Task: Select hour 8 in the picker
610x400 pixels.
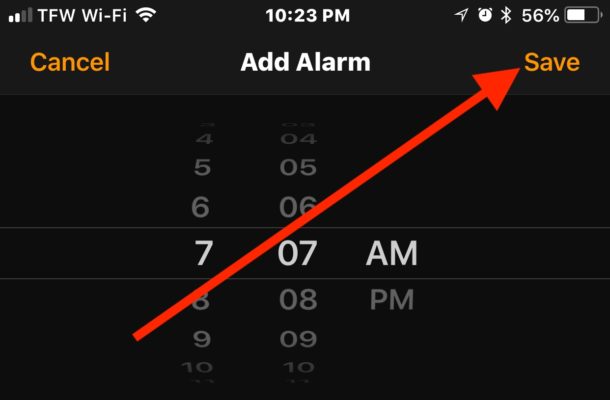Action: (x=202, y=299)
